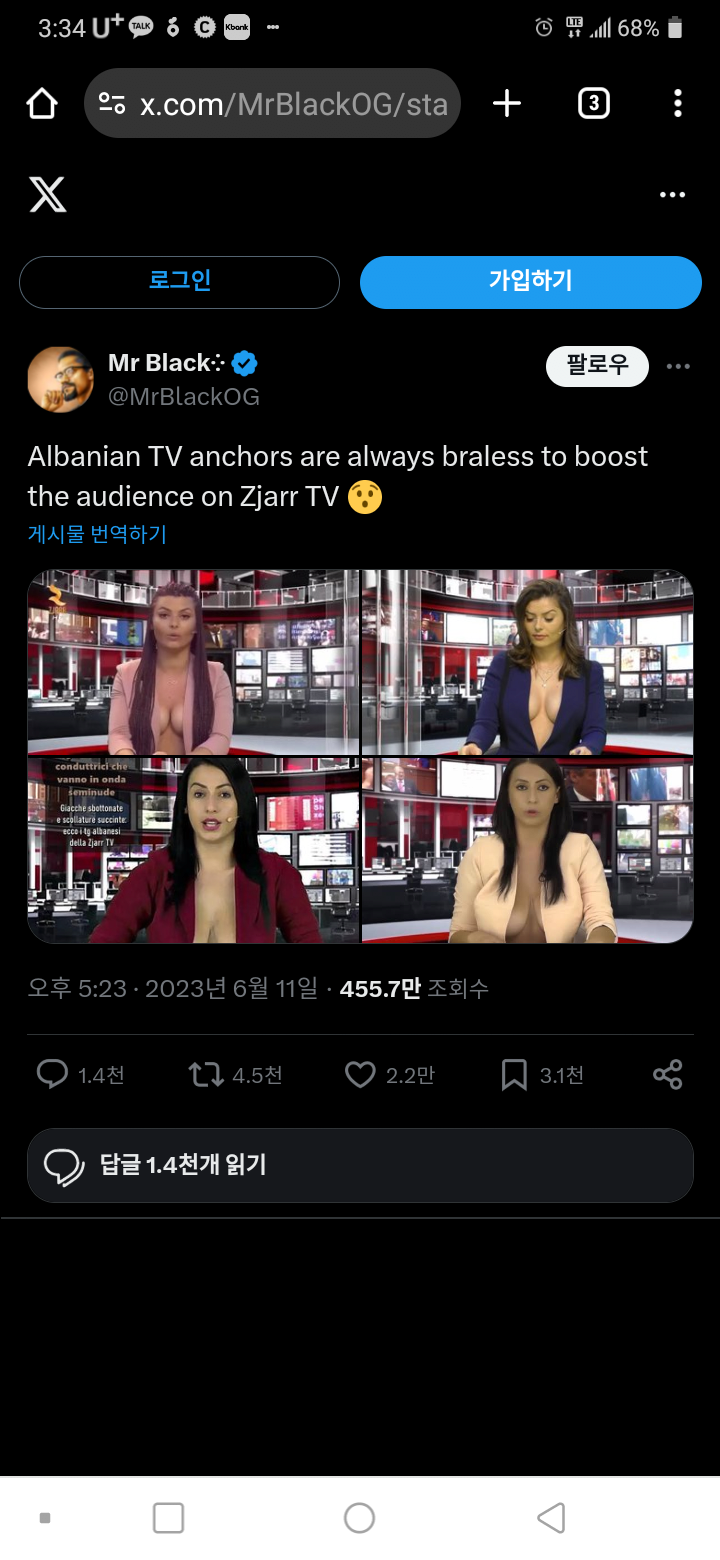Follow Mr Black with 팔로우
The width and height of the screenshot is (720, 1560).
point(597,366)
